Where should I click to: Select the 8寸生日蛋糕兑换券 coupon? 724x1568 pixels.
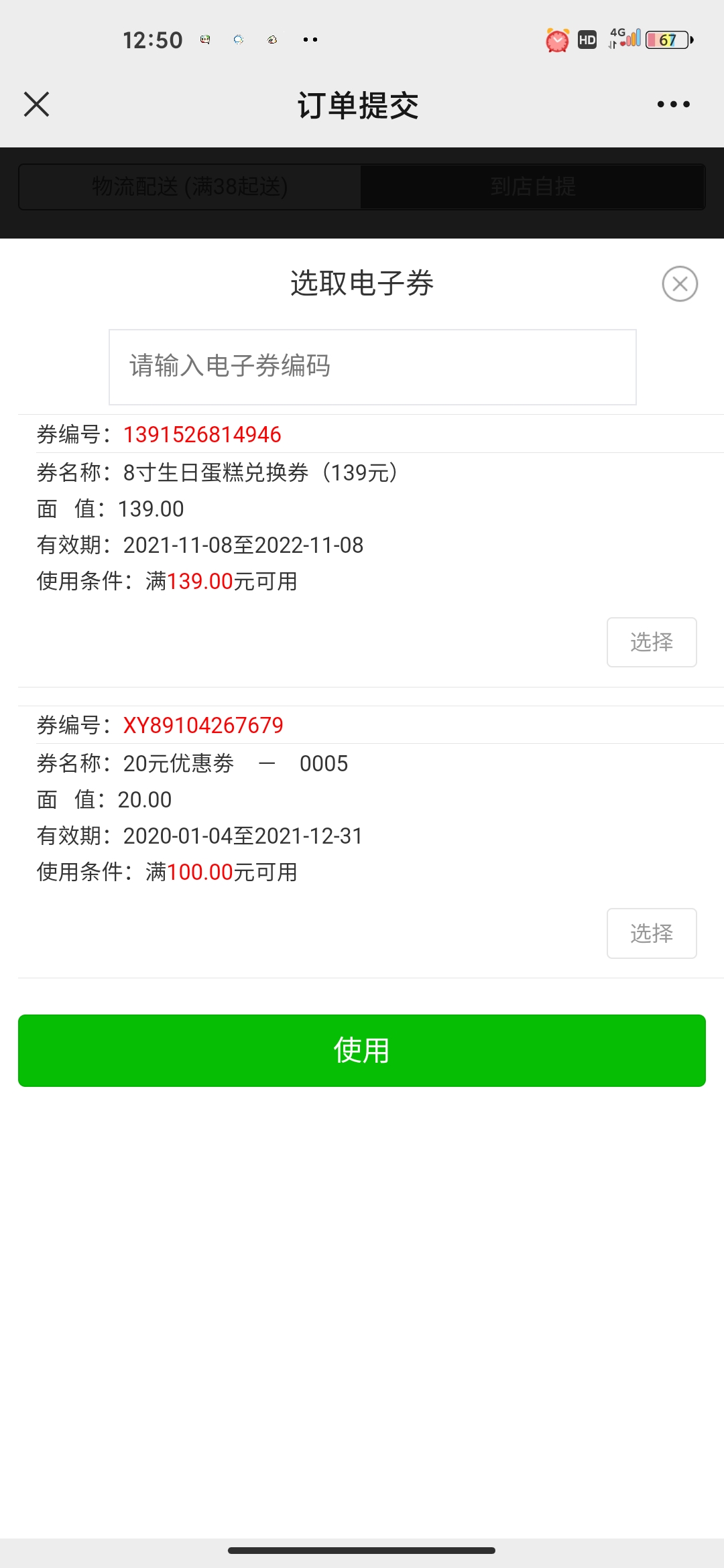coord(652,642)
